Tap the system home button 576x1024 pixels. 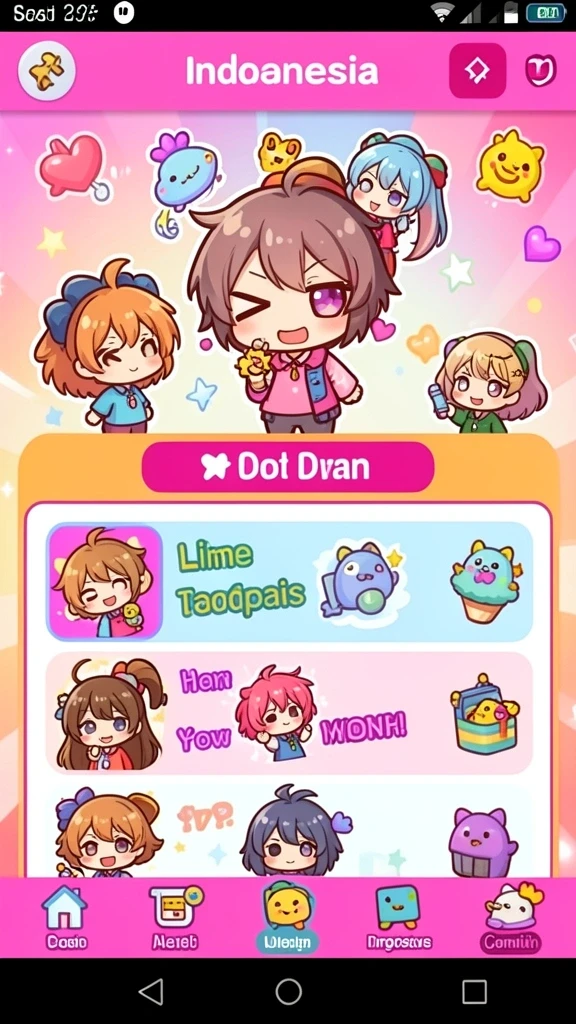[288, 992]
